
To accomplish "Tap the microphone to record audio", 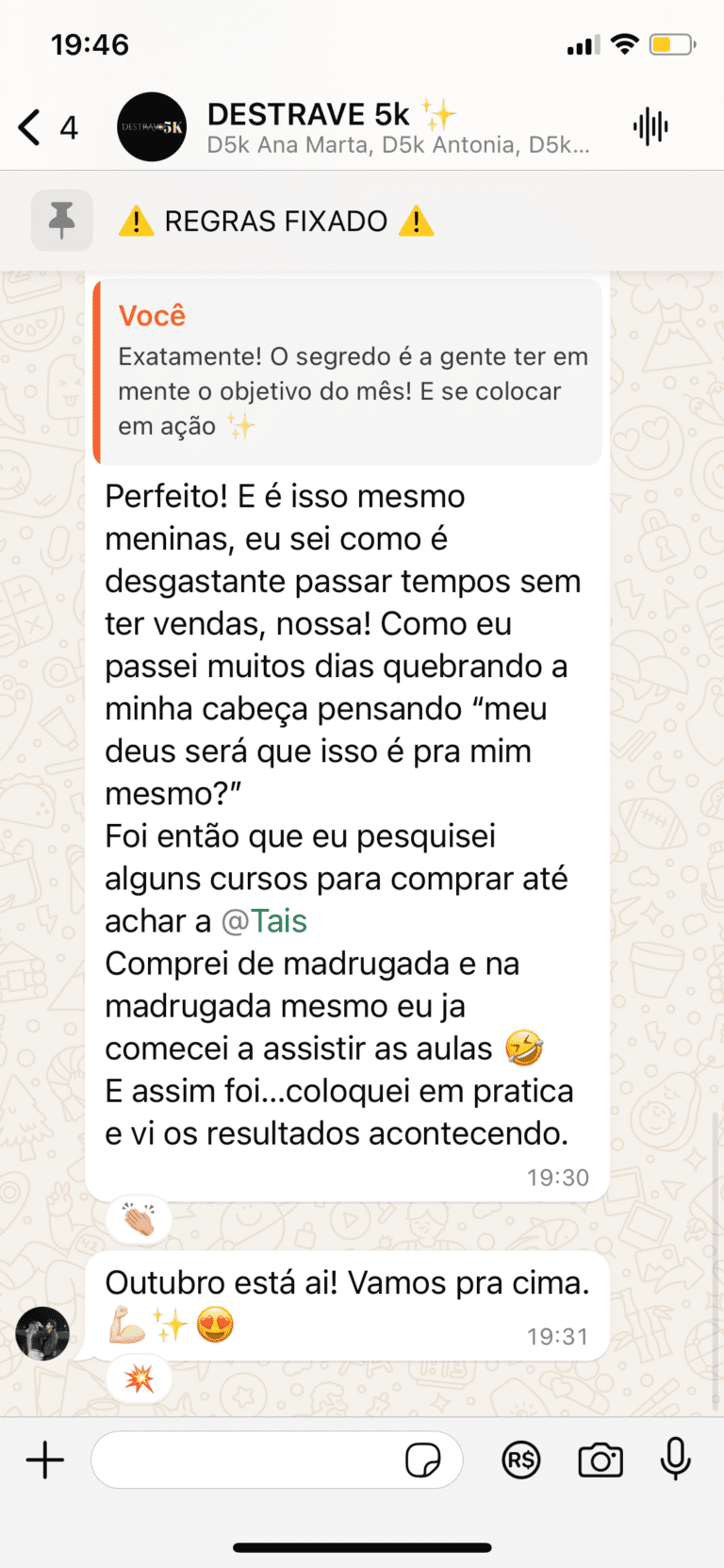I will [676, 1460].
